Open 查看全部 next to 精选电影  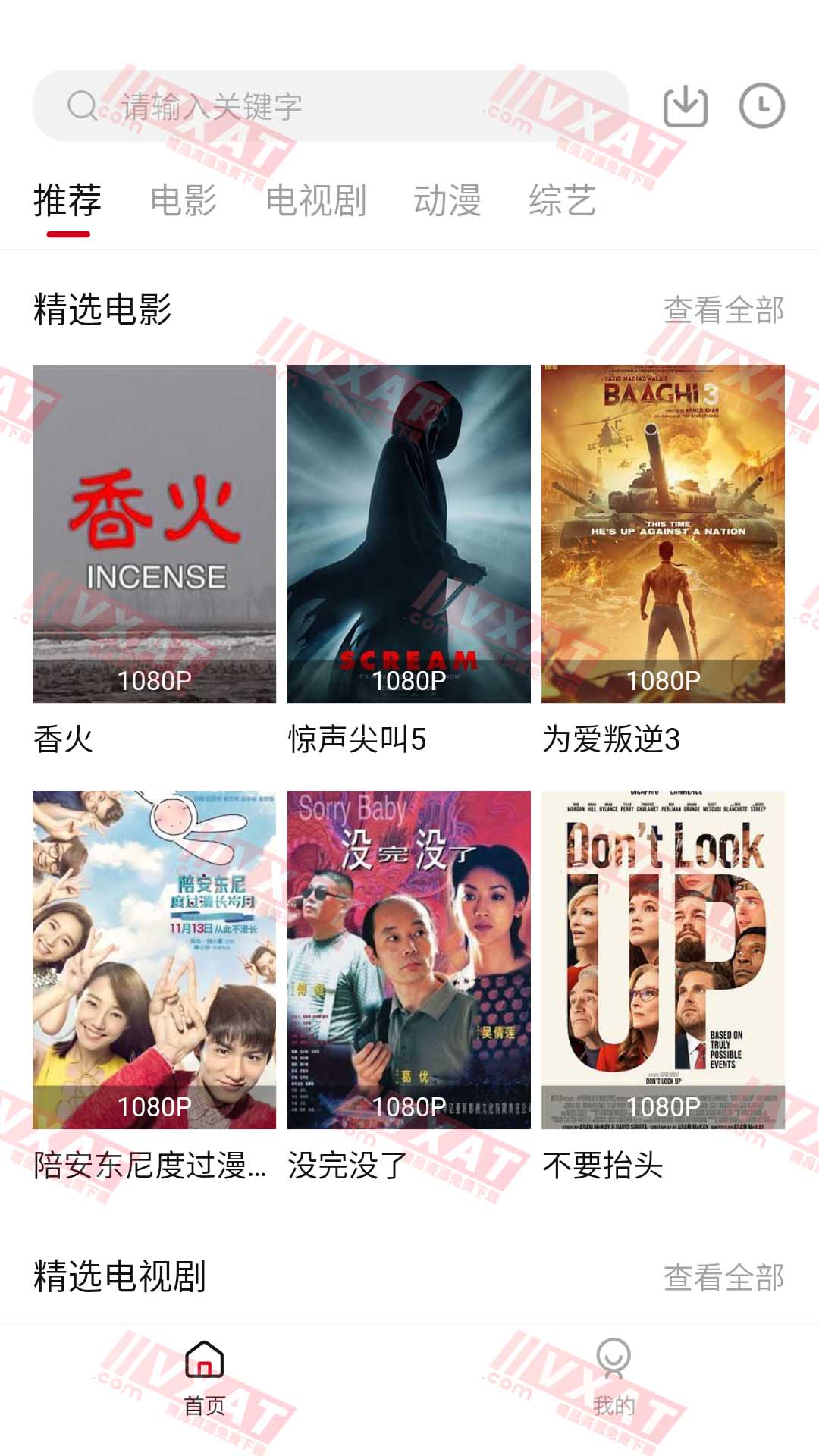point(723,306)
